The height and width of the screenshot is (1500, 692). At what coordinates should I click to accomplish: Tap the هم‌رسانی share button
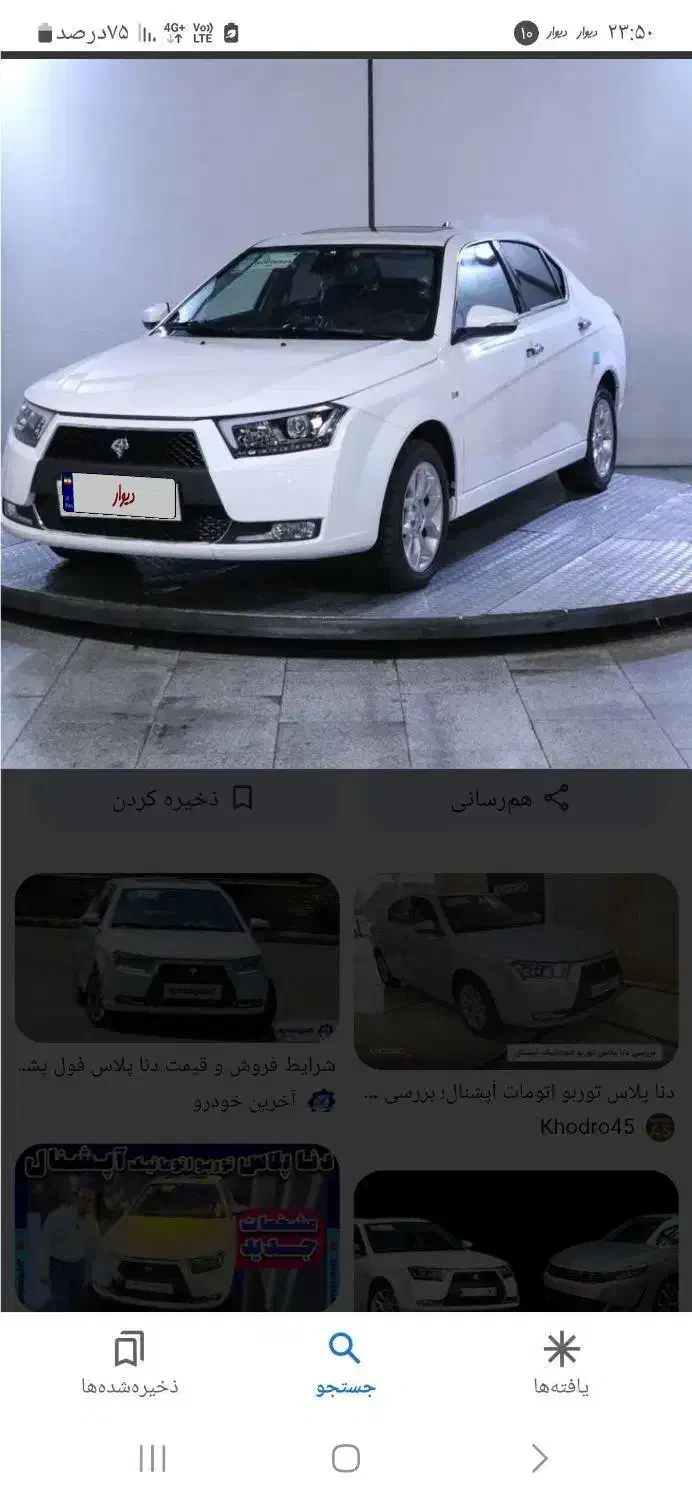tap(510, 798)
